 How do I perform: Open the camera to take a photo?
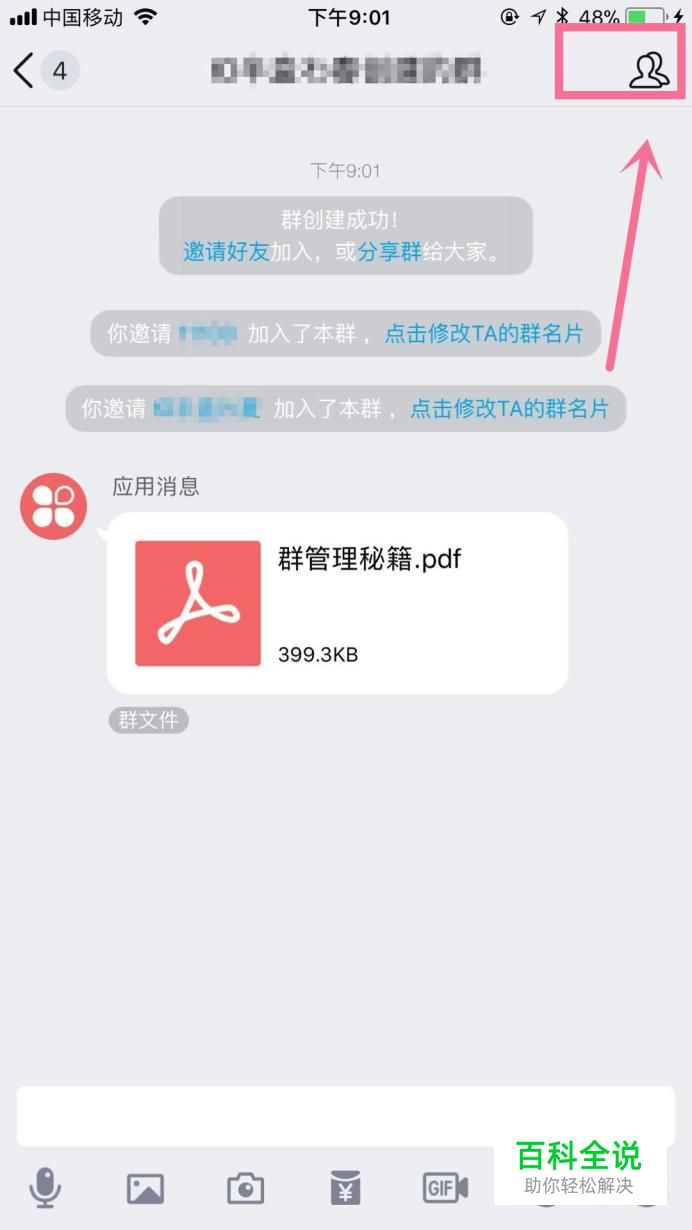245,1188
